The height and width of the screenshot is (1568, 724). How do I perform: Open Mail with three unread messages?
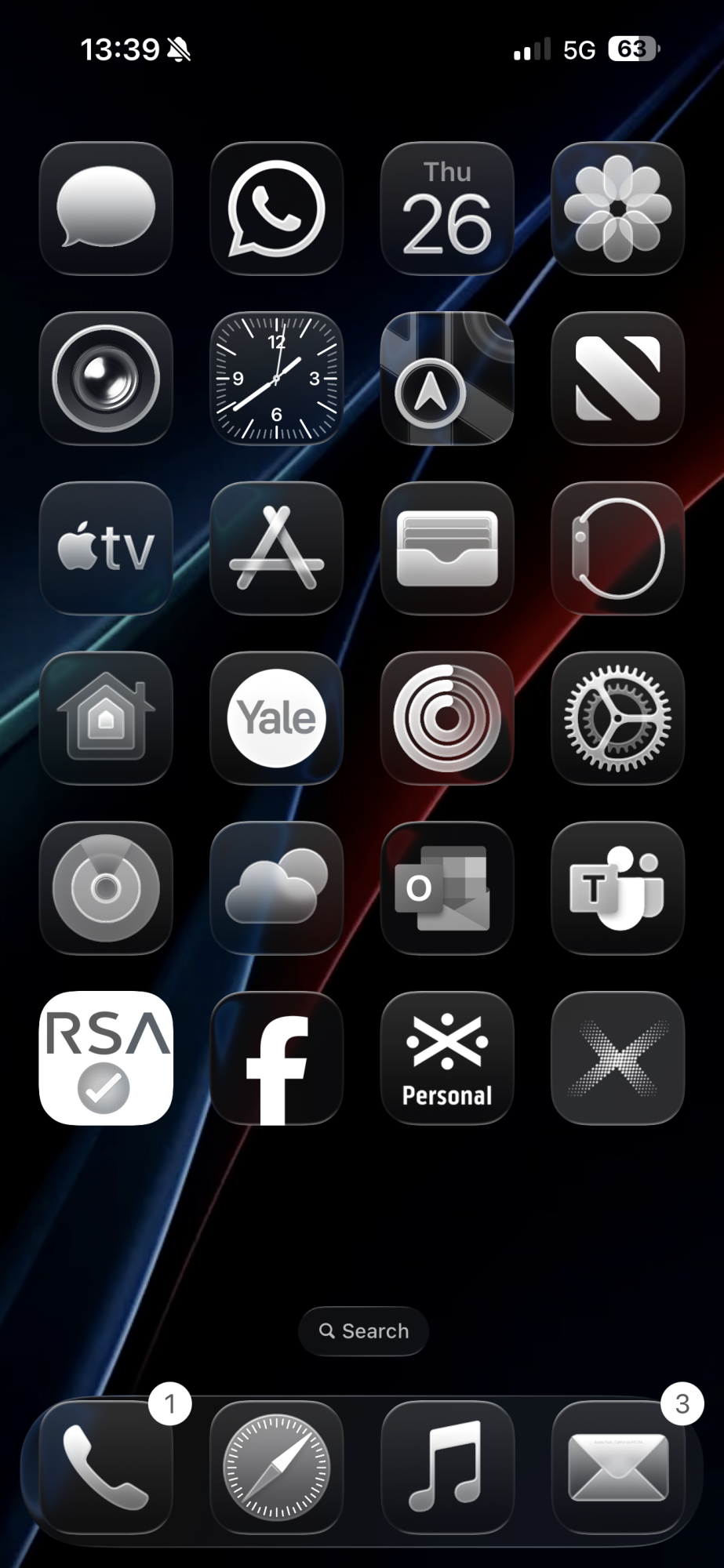click(617, 1467)
